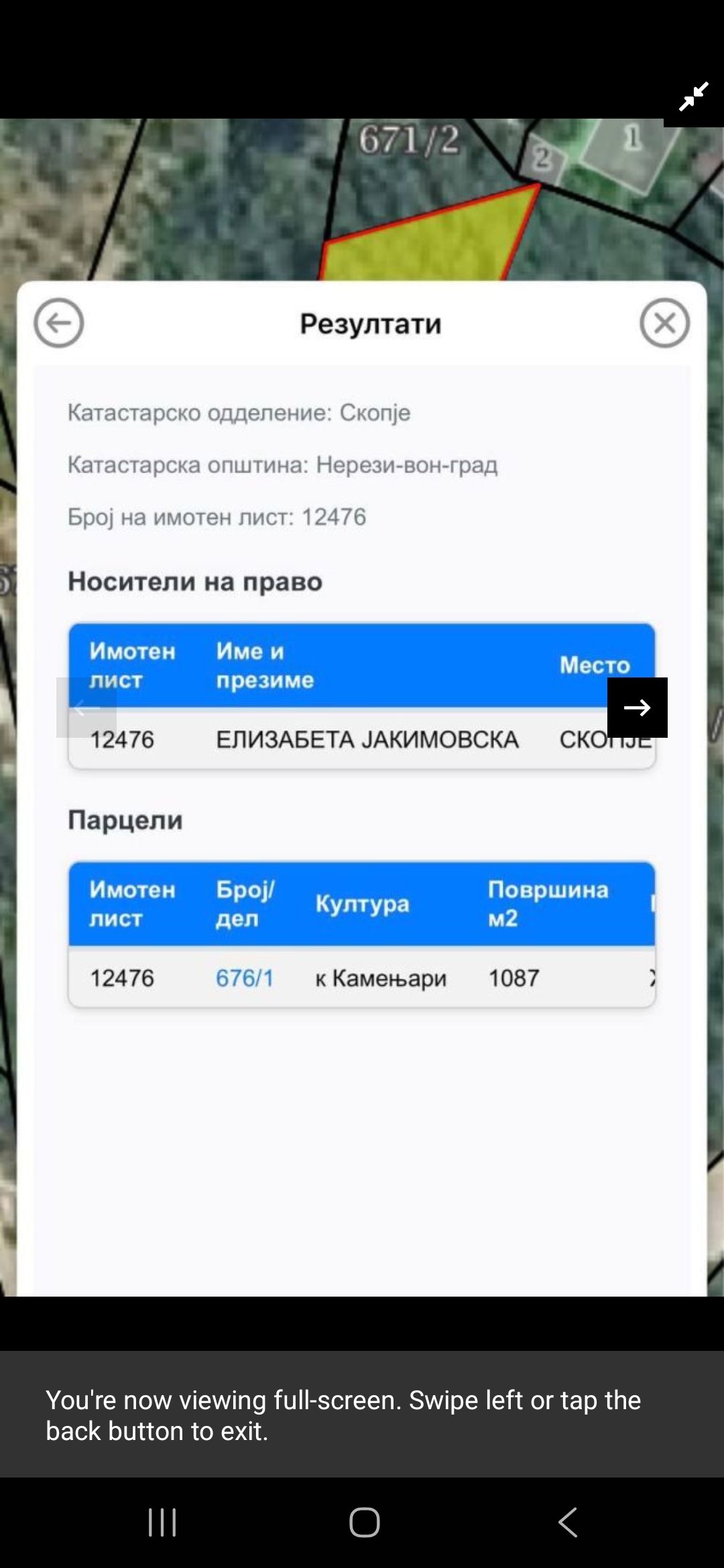Exit full-screen with the collapse icon
724x1568 pixels.
[x=694, y=96]
